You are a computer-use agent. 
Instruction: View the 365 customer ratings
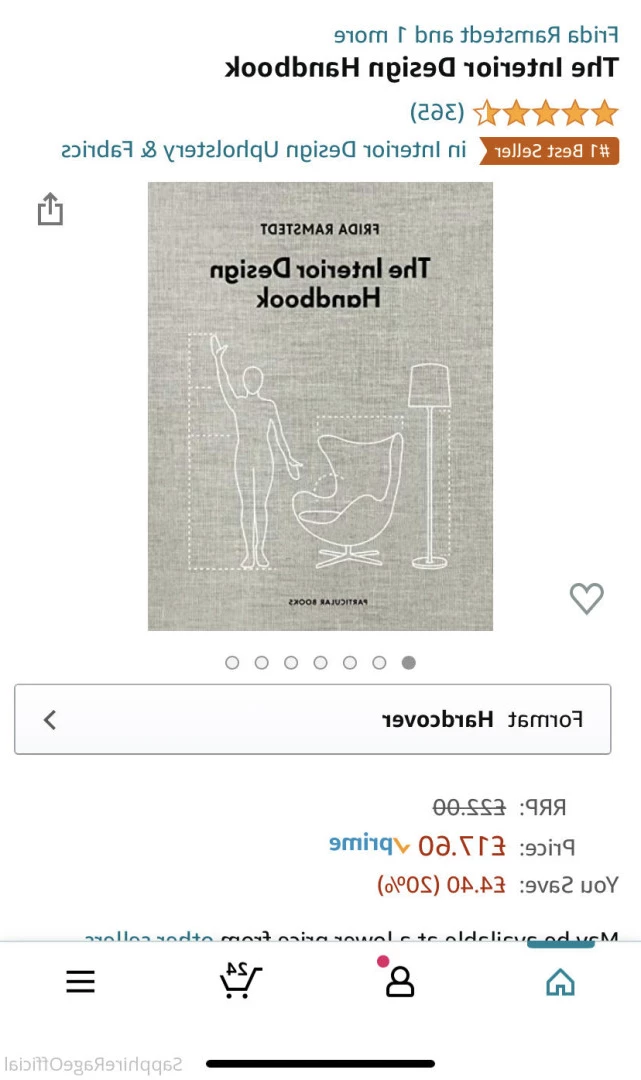(437, 111)
